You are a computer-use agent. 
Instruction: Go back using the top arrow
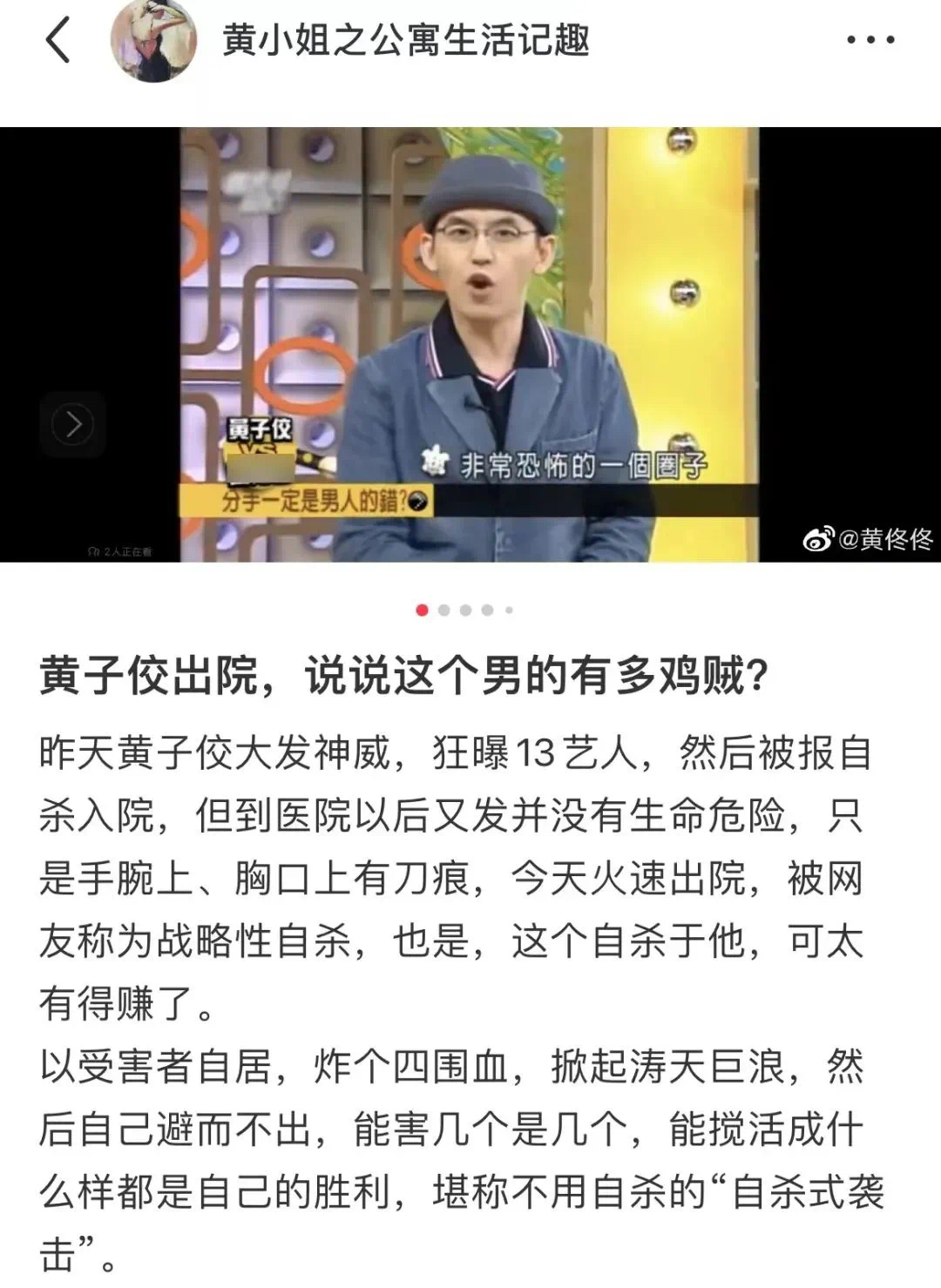(x=58, y=40)
